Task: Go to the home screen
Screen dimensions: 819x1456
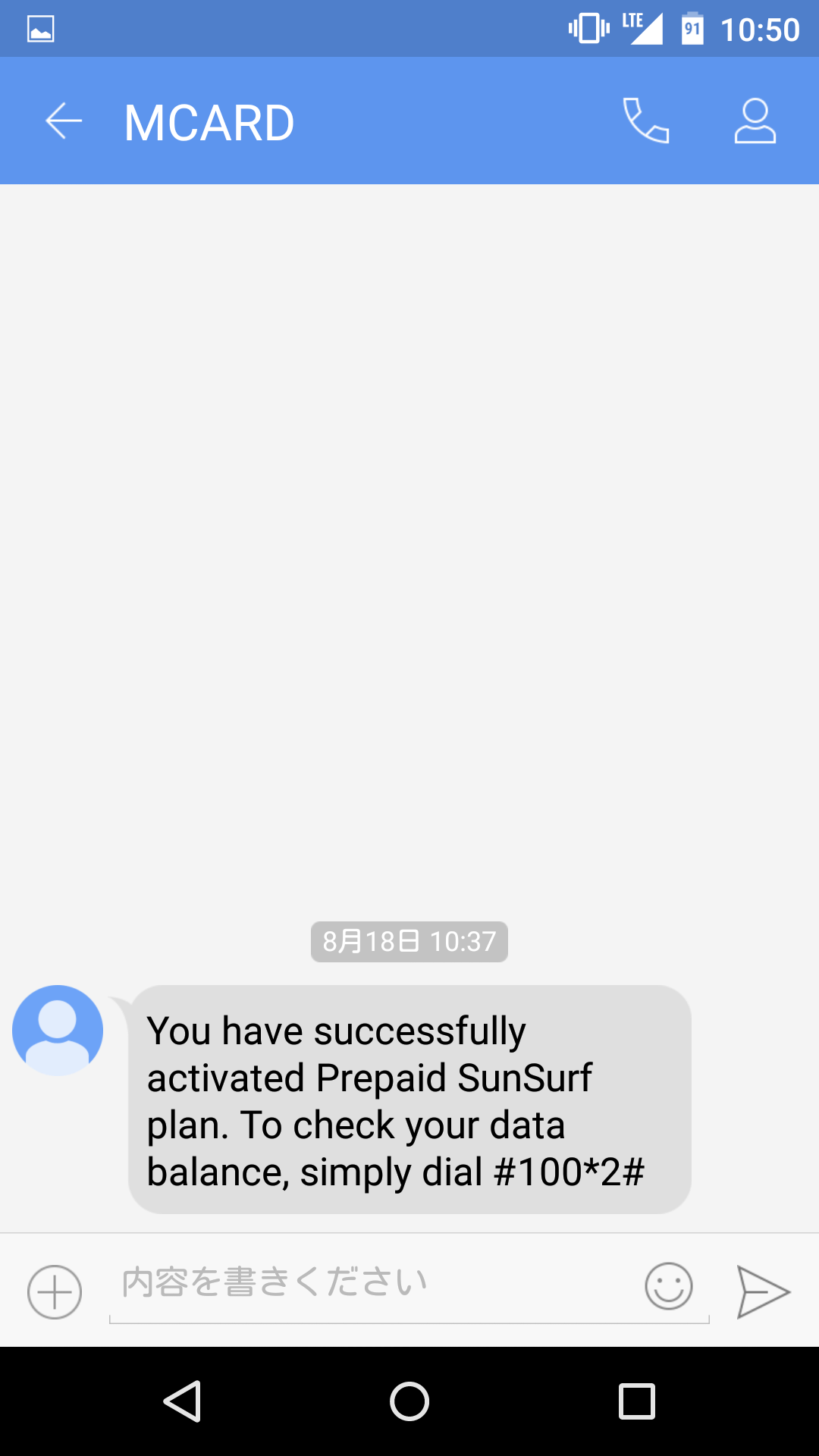Action: click(409, 1401)
